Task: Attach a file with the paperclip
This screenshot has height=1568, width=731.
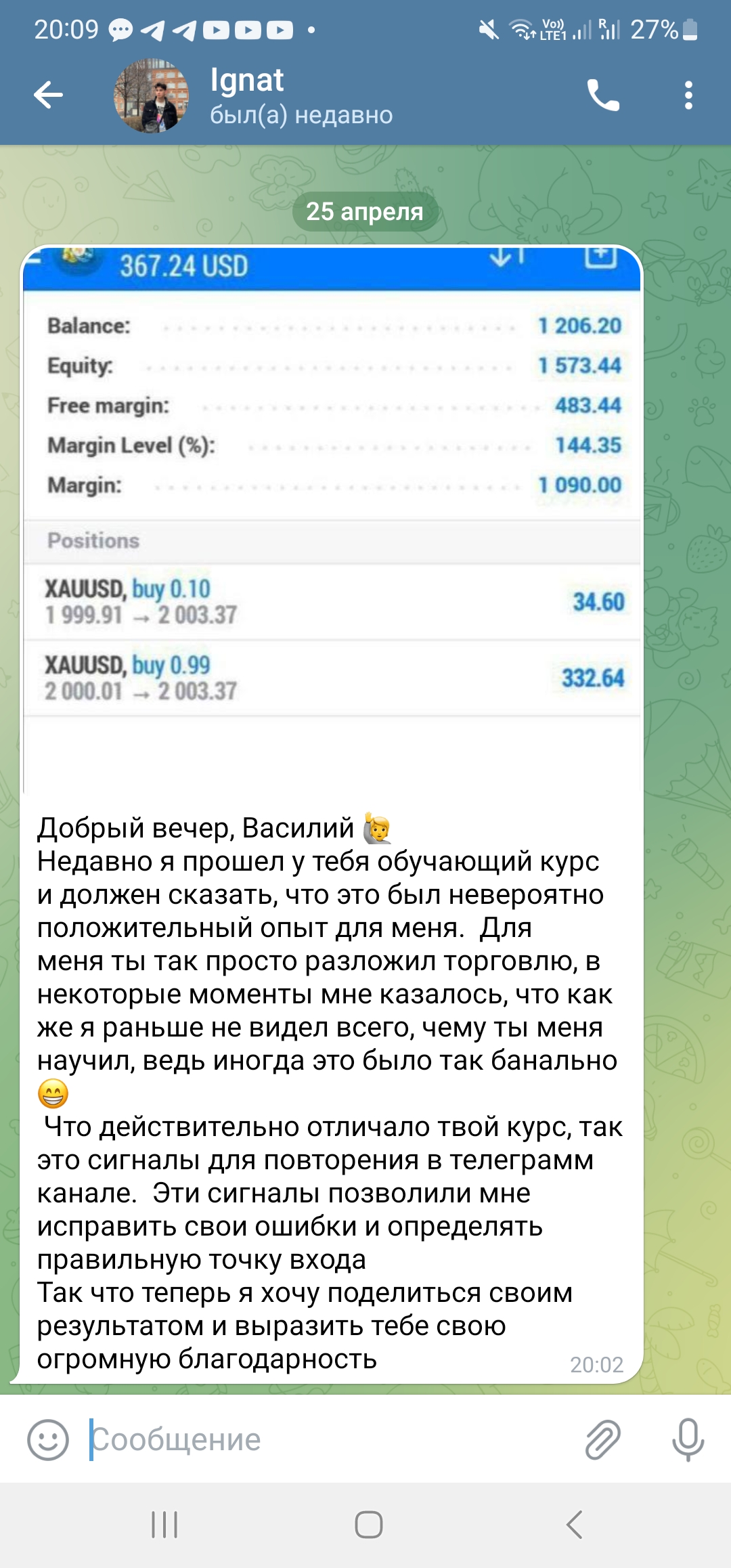Action: coord(602,1439)
